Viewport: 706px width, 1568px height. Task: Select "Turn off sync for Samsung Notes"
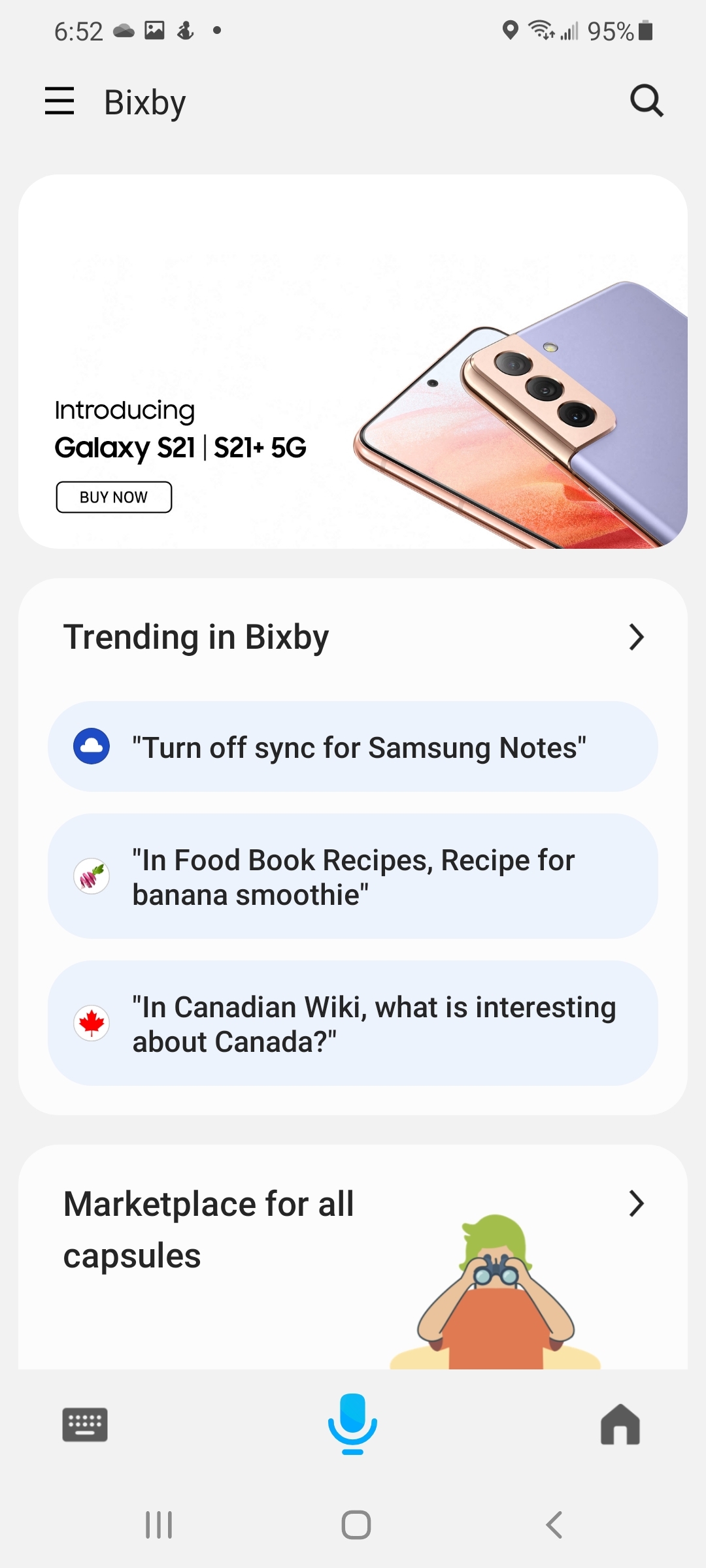[x=353, y=747]
